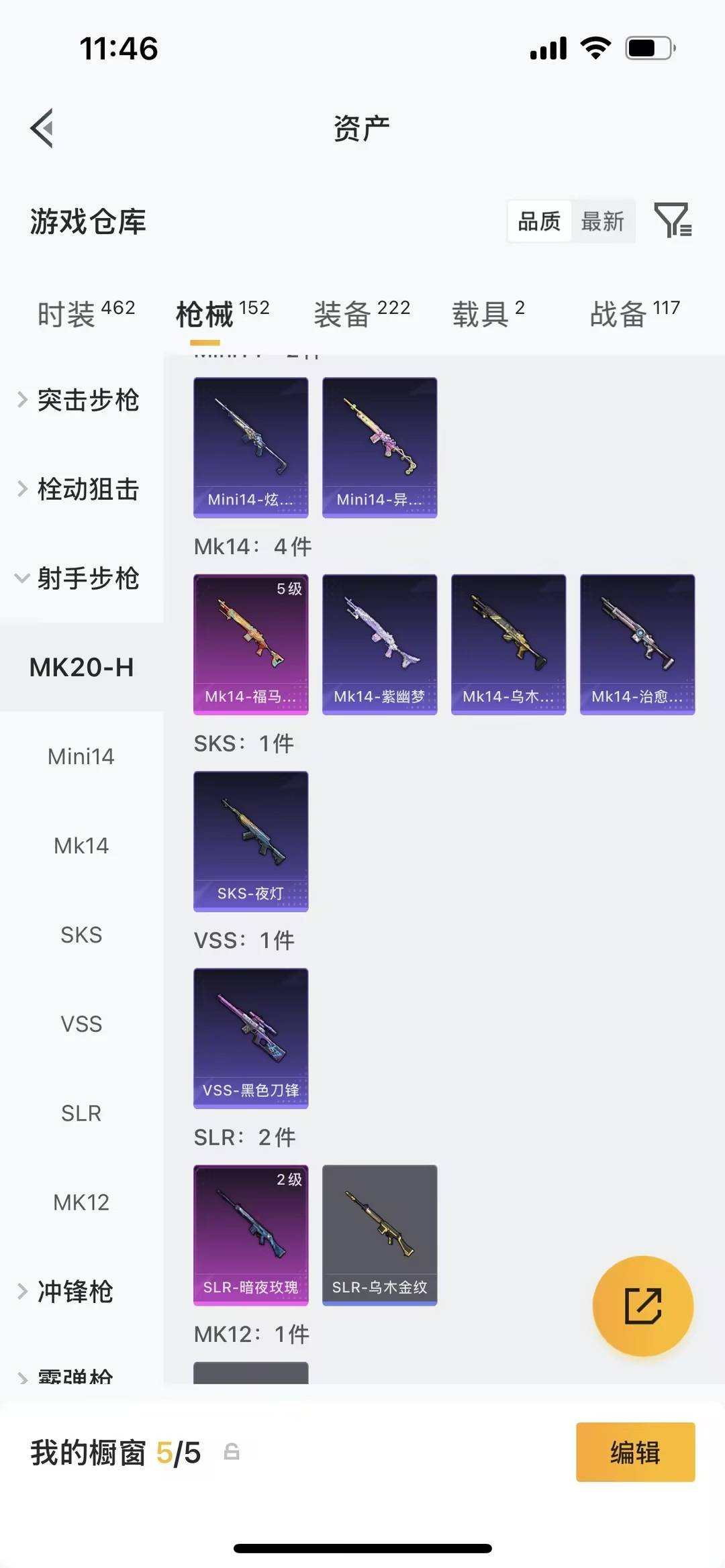Expand the 突击步枪 category
725x1568 pixels.
point(79,400)
